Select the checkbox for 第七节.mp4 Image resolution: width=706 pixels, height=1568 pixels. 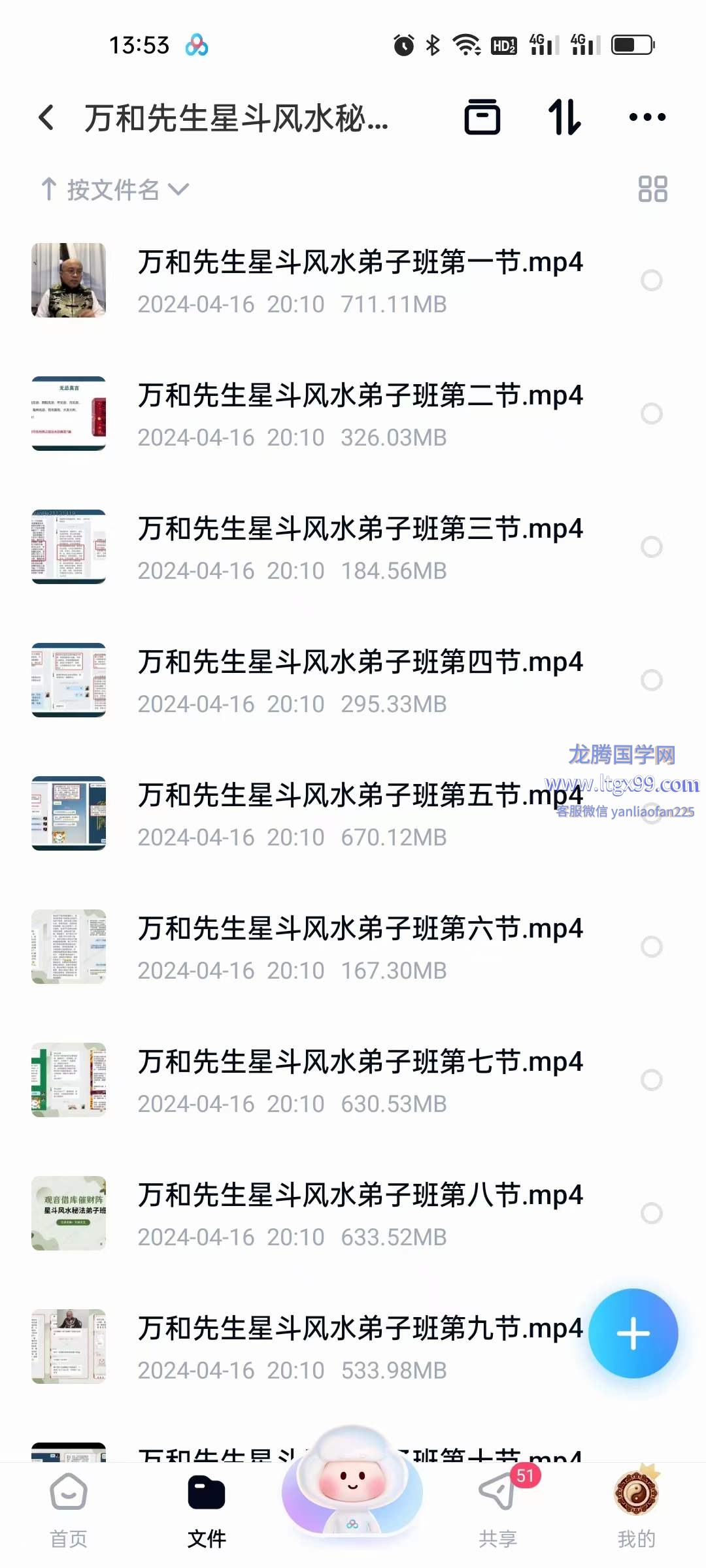[651, 1080]
